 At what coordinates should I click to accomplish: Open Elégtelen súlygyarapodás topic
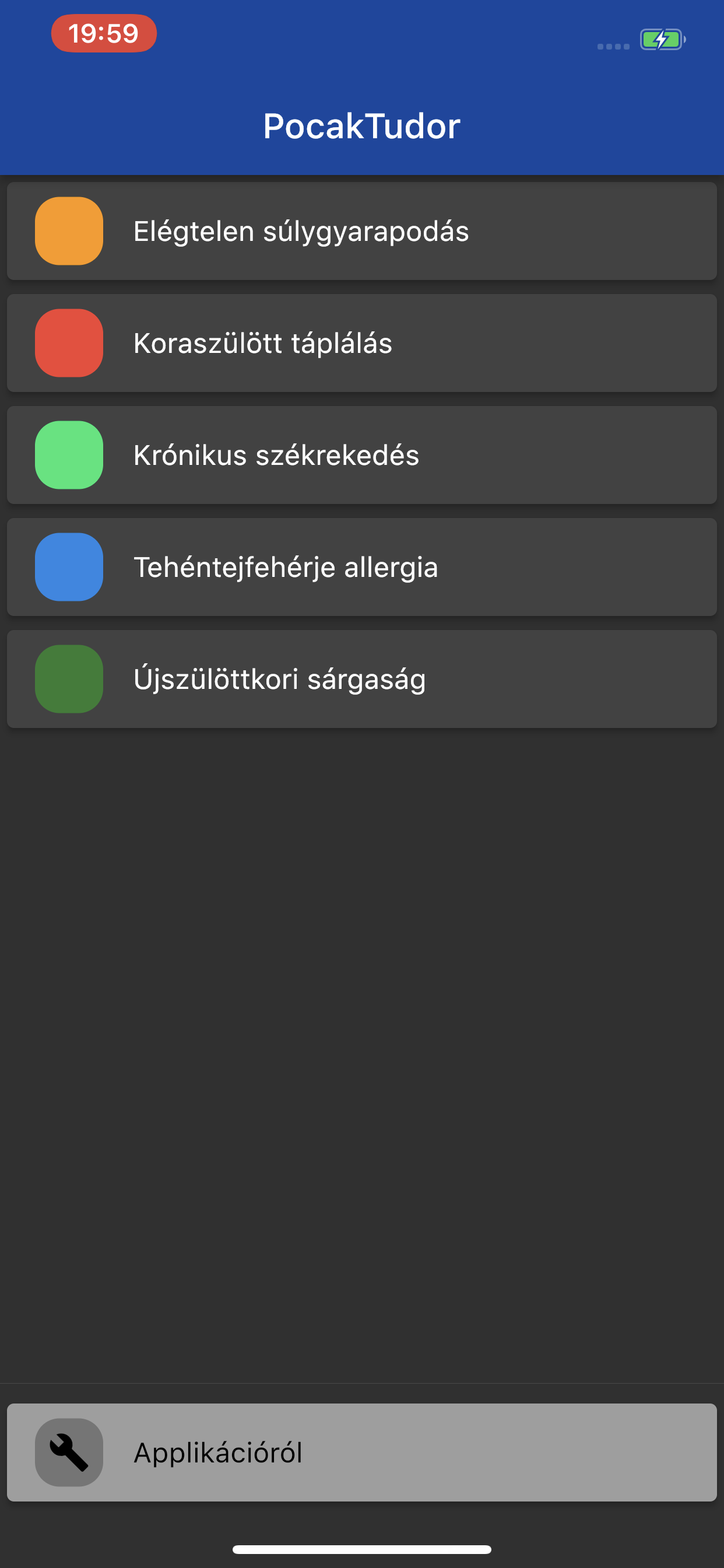point(361,232)
